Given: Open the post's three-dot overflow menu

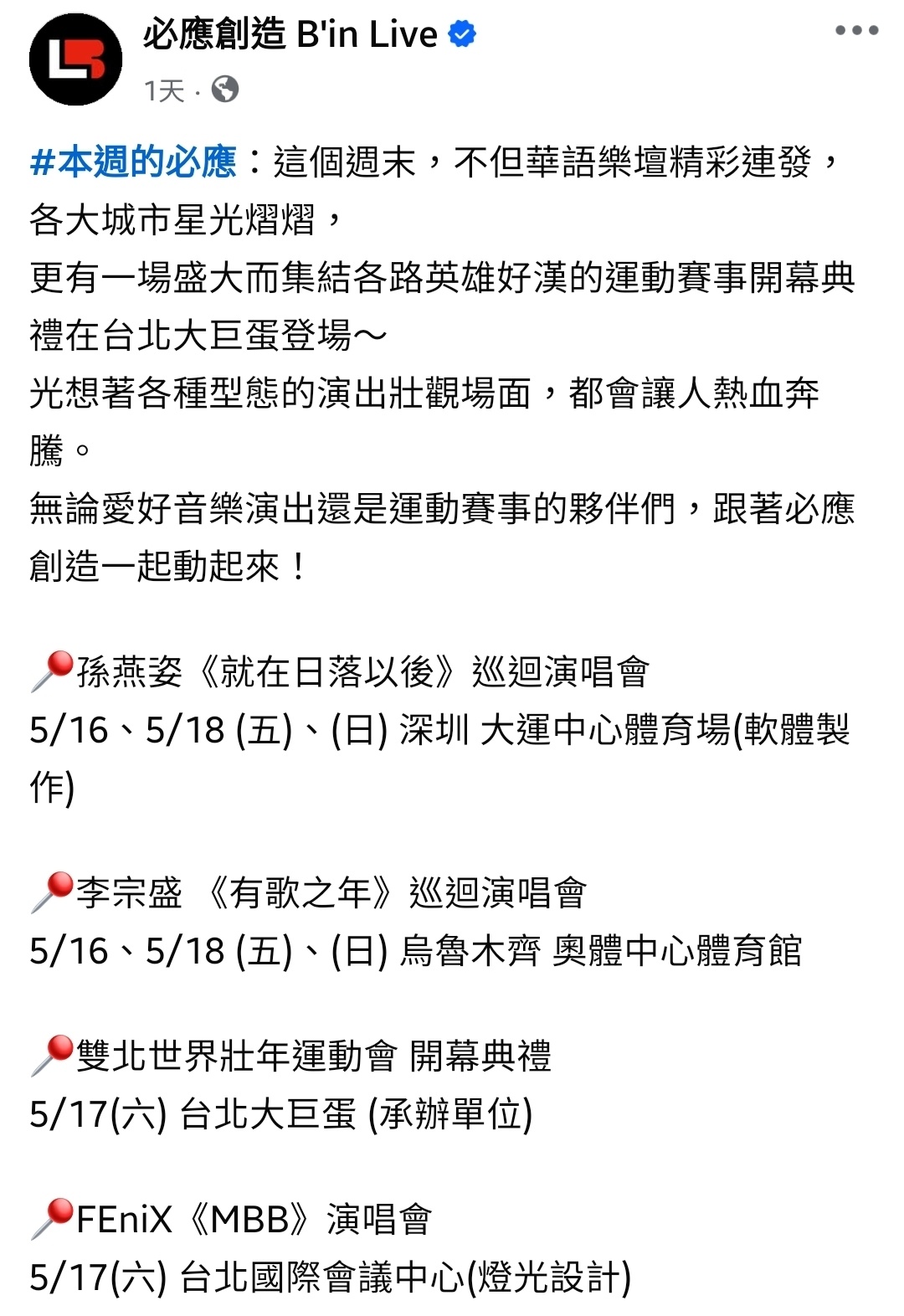Looking at the screenshot, I should tap(856, 31).
